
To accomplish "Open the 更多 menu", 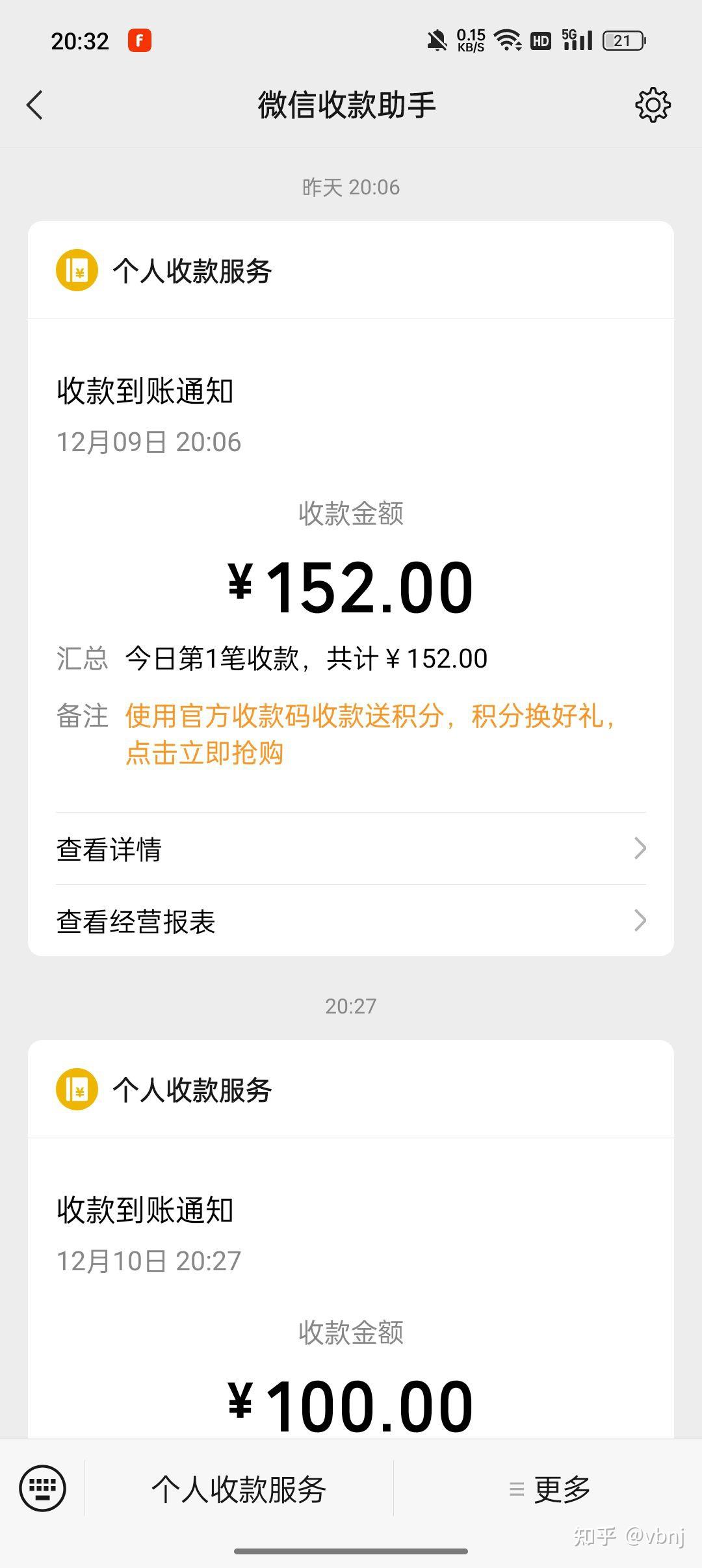I will tap(549, 1489).
